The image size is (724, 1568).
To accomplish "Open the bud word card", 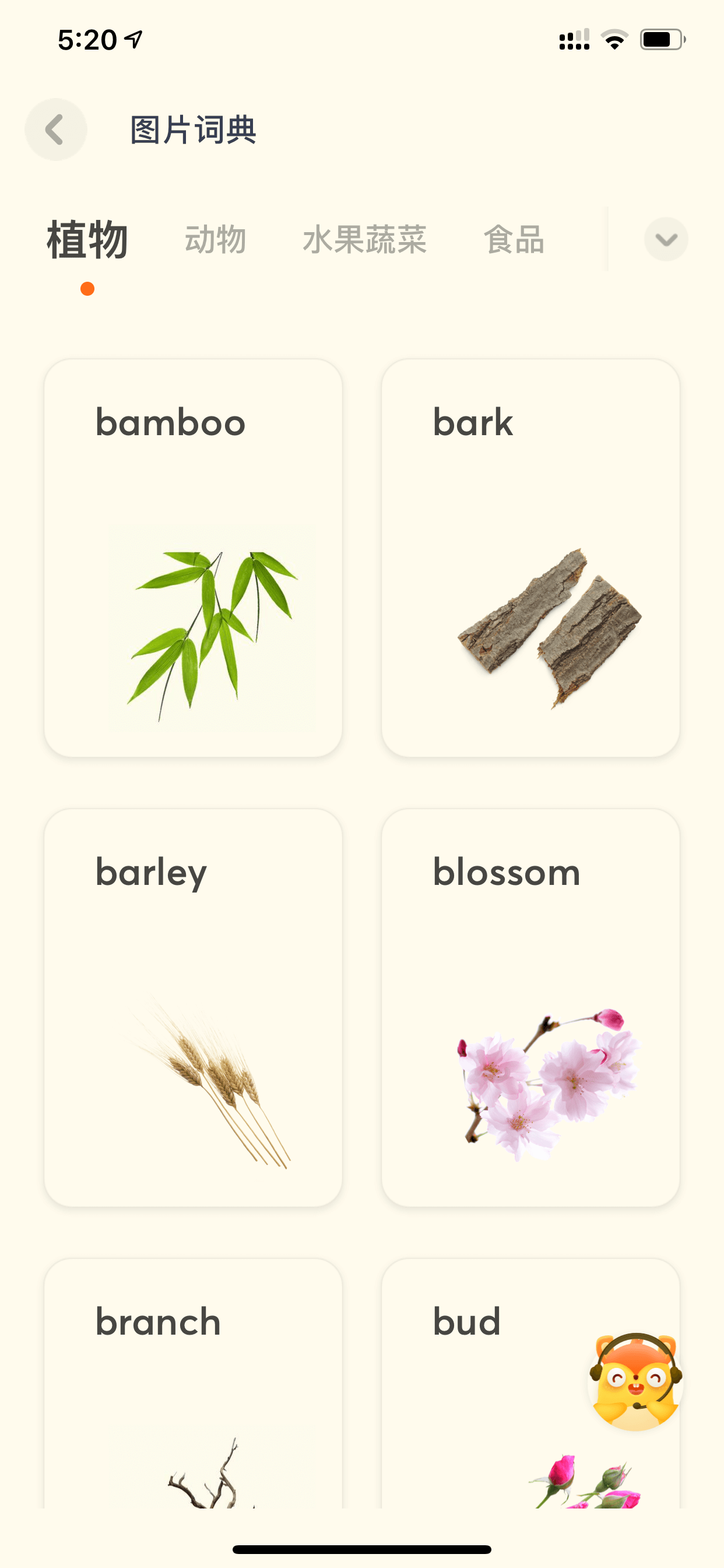I will [x=530, y=1383].
